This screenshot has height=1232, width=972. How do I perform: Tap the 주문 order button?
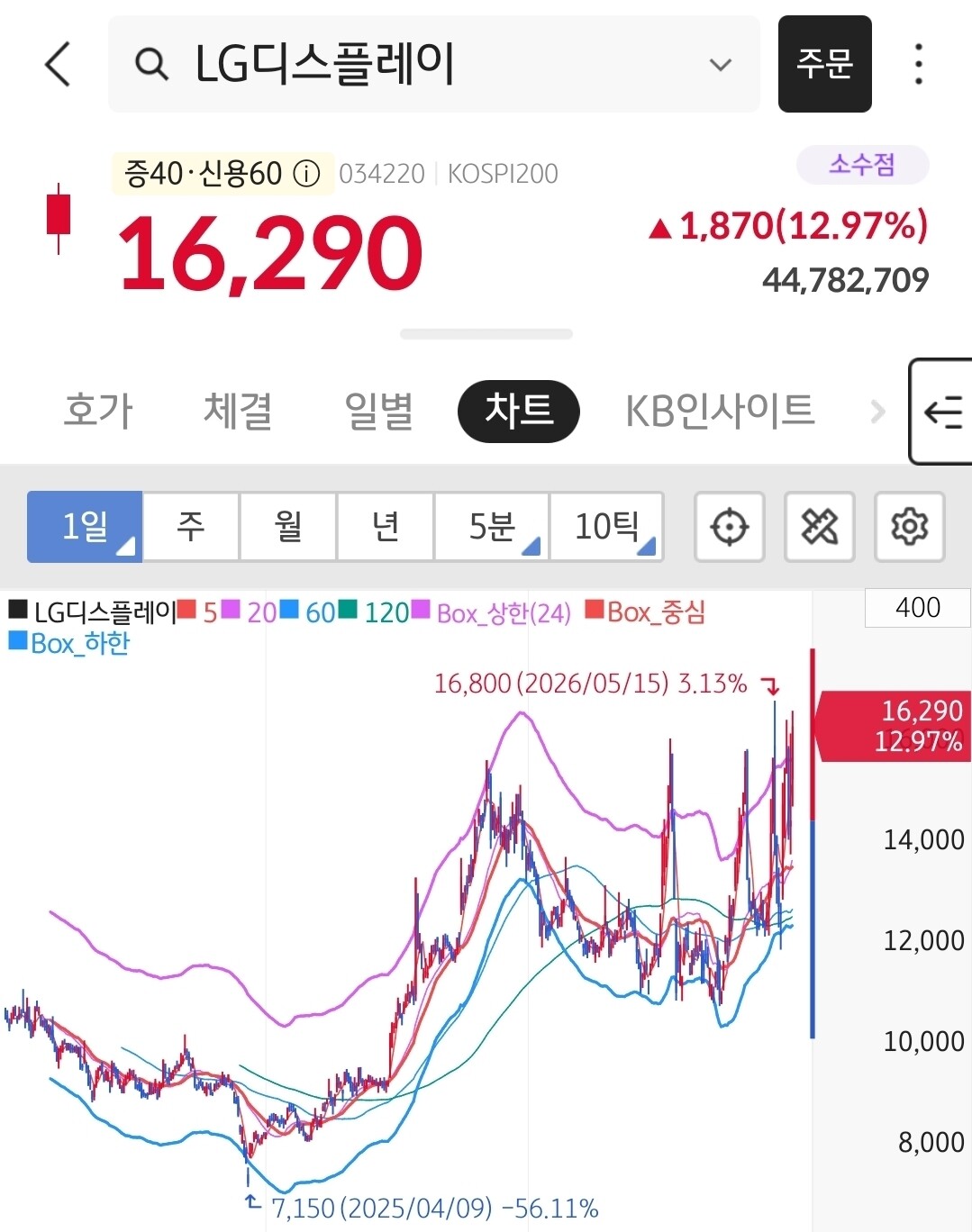point(824,64)
